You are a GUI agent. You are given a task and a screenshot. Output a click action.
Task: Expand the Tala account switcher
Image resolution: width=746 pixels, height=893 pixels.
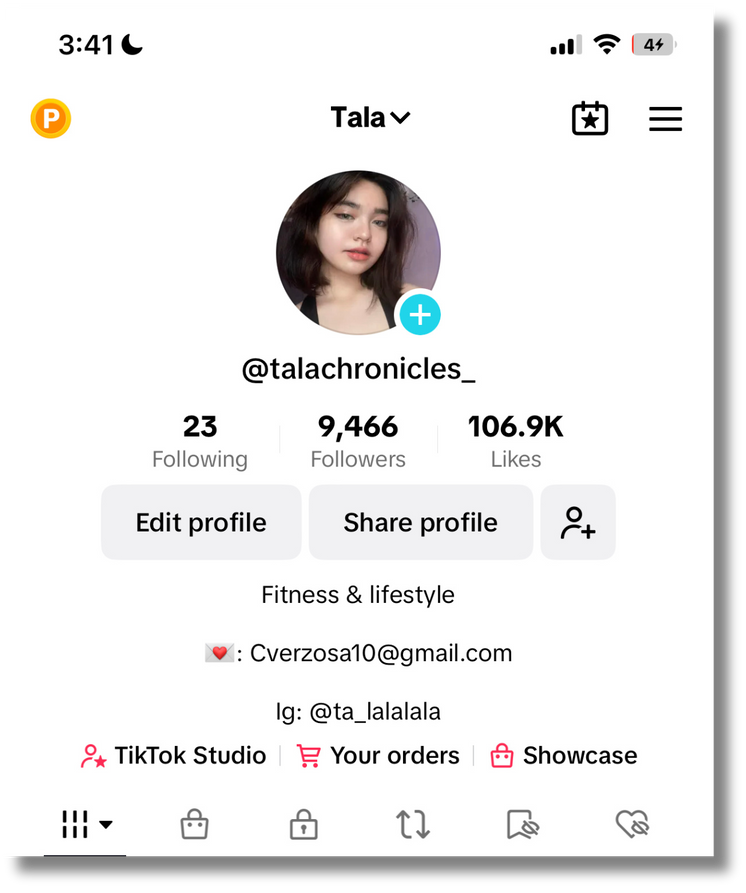point(370,118)
